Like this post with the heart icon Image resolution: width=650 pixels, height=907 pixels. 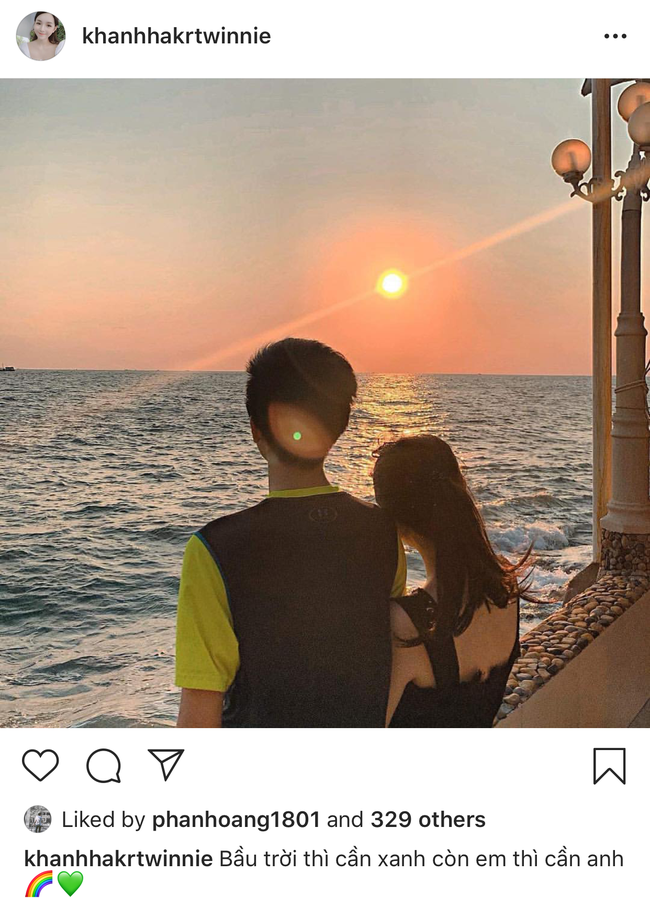(40, 765)
